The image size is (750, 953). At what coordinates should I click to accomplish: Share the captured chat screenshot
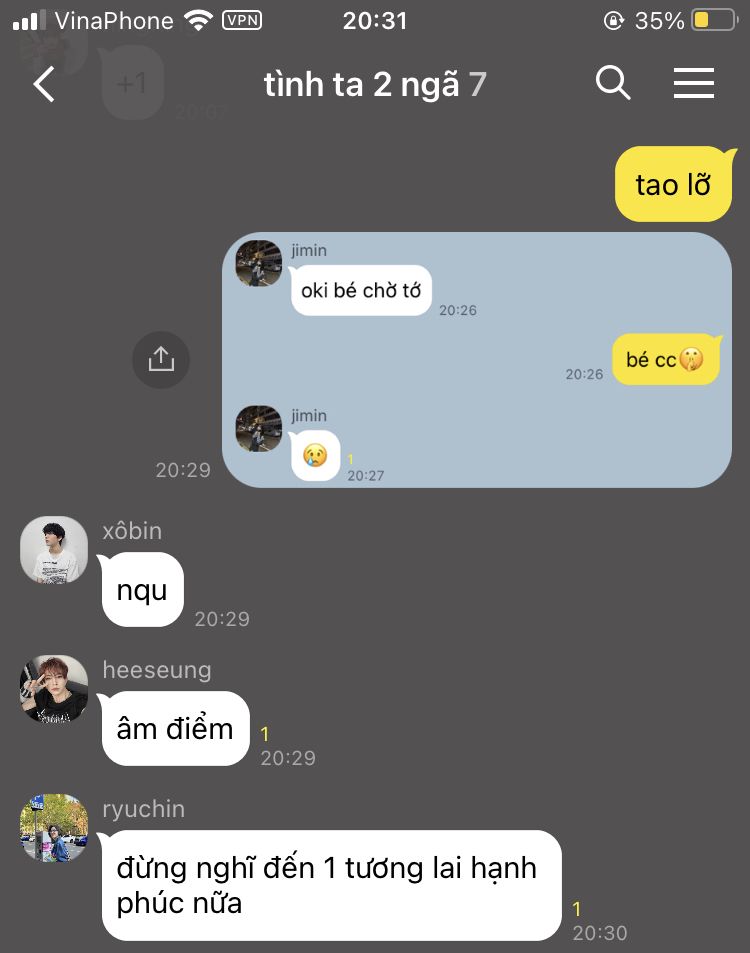161,359
